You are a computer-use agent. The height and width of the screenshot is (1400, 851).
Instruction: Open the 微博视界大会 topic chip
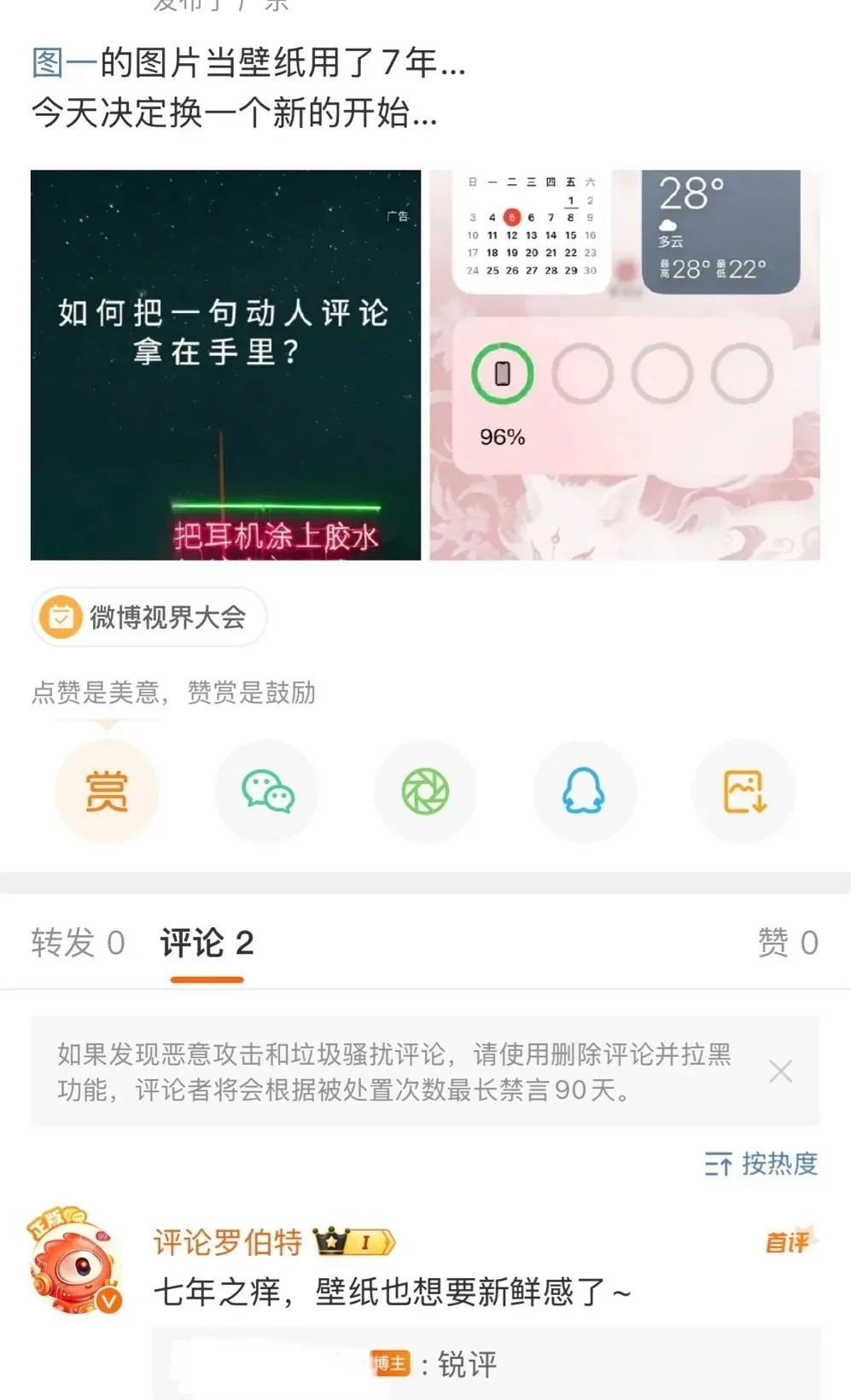pyautogui.click(x=149, y=617)
